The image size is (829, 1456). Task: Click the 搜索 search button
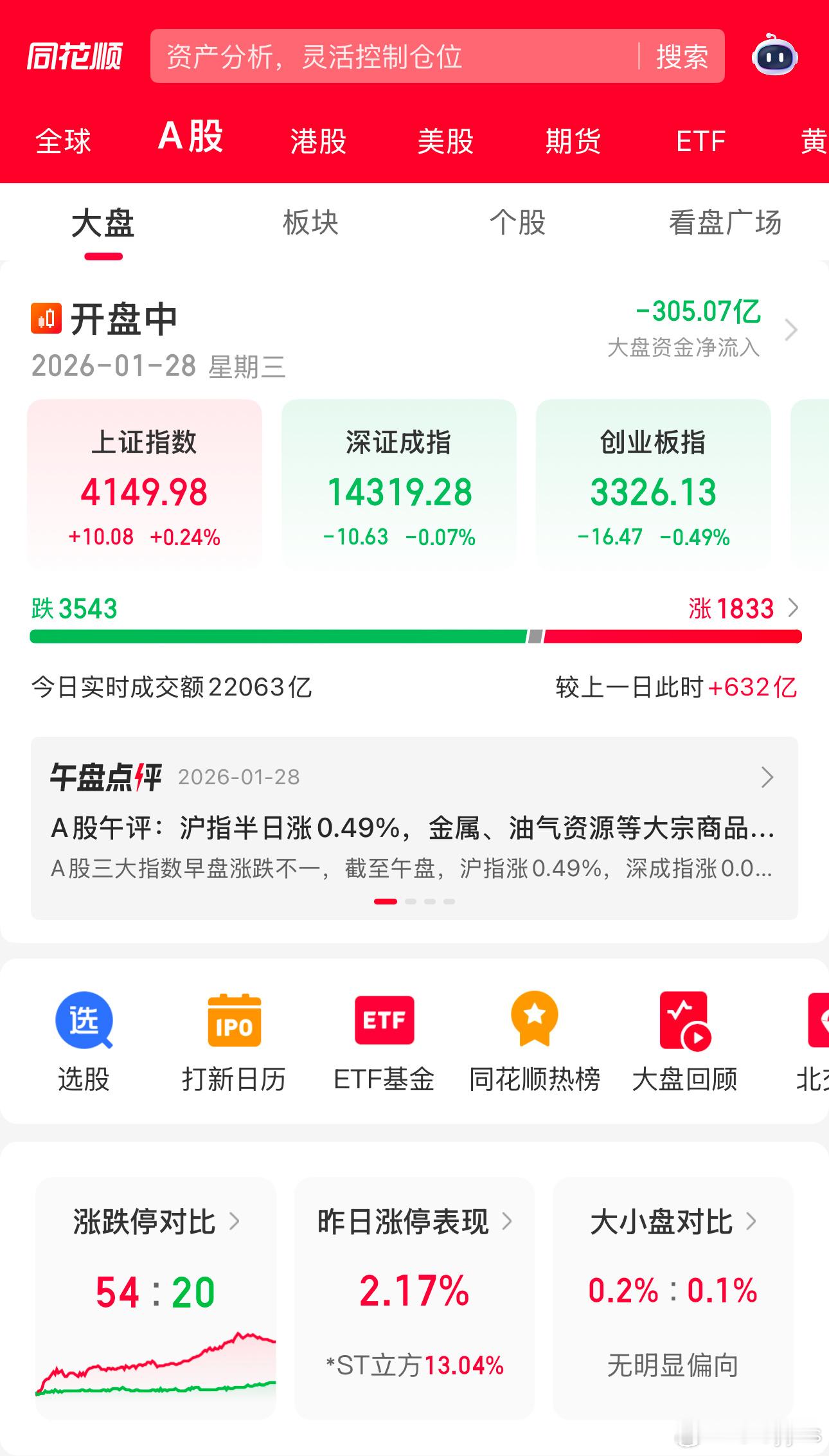(682, 57)
